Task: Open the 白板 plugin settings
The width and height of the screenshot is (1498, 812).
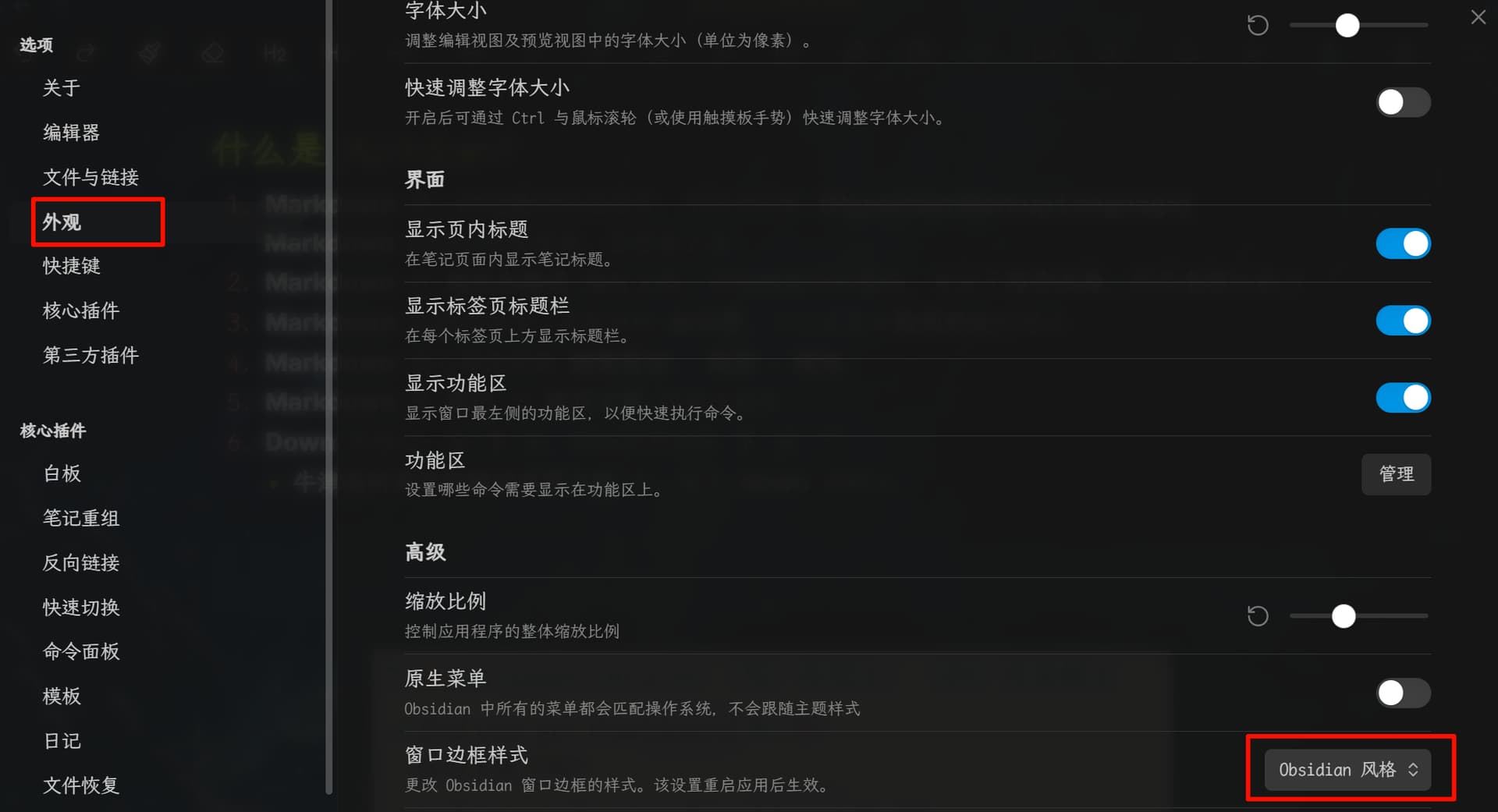Action: (x=62, y=473)
